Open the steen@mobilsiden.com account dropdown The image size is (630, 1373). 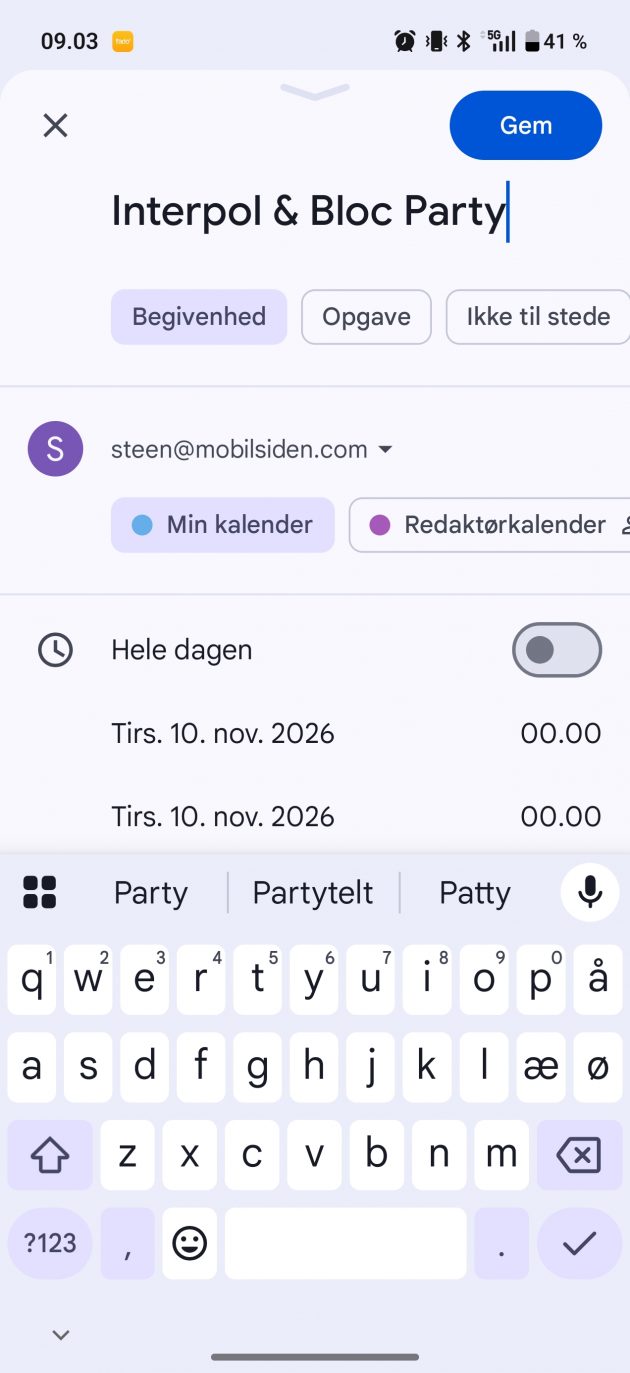(252, 449)
